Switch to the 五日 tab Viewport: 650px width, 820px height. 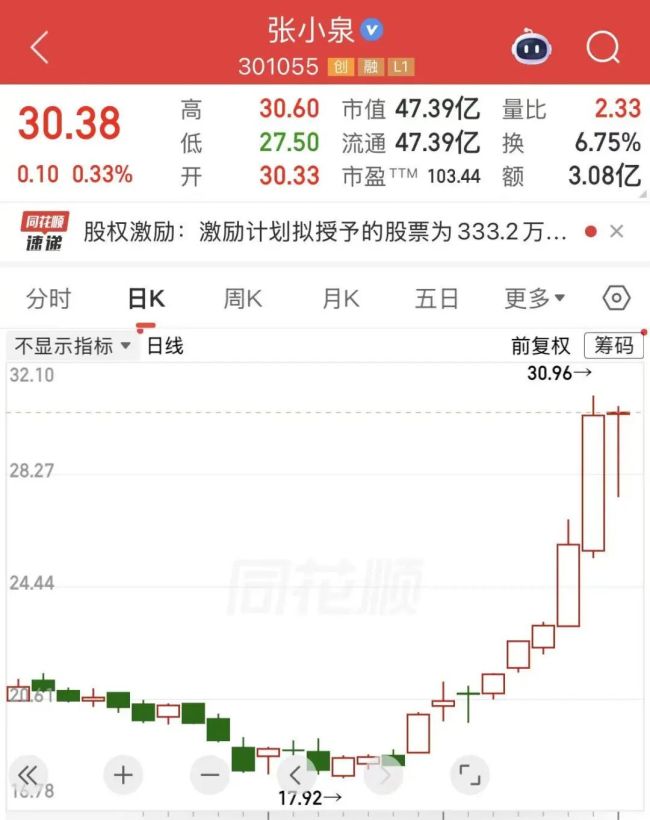point(437,298)
